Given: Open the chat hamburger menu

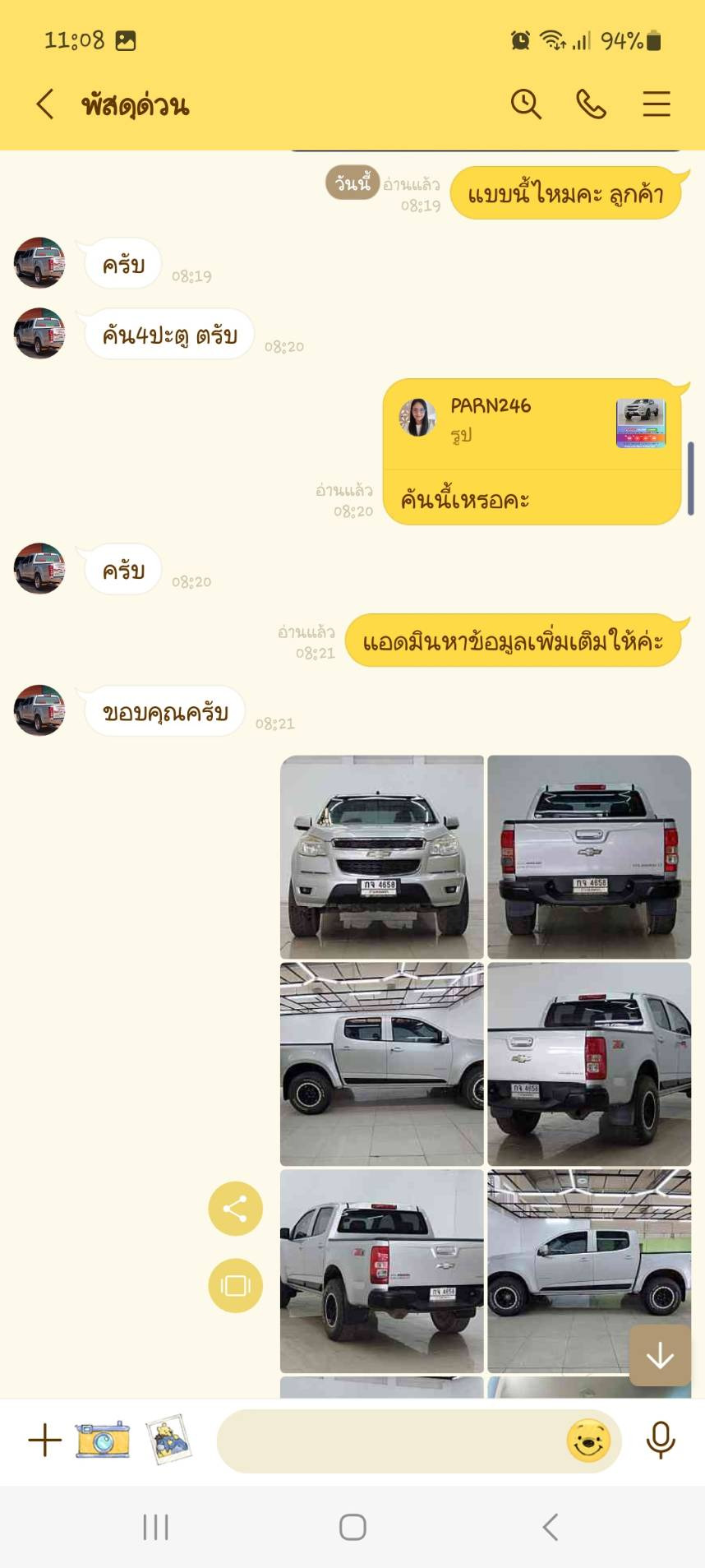Looking at the screenshot, I should point(657,104).
